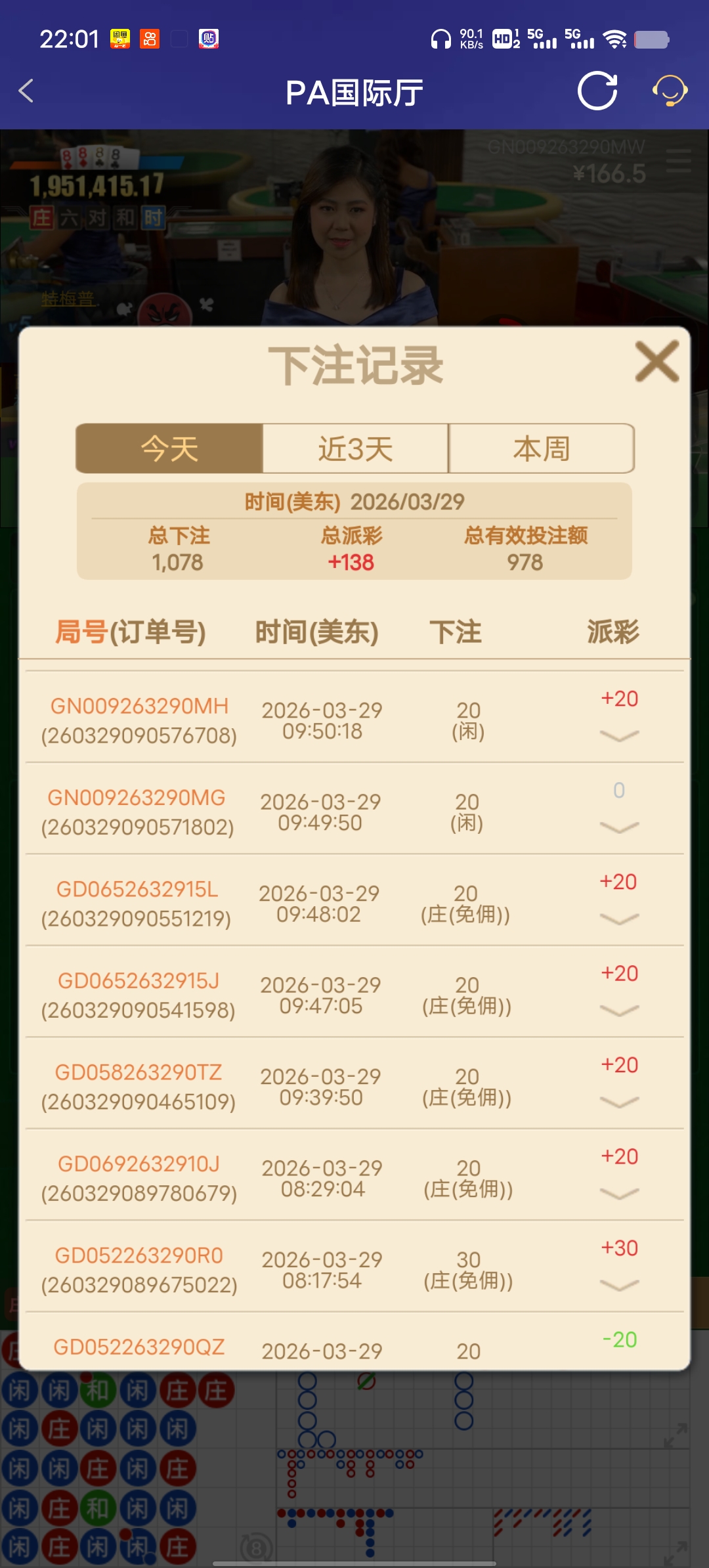The width and height of the screenshot is (709, 1568).
Task: Click the back arrow to leave PA国际厅
Action: (x=26, y=92)
